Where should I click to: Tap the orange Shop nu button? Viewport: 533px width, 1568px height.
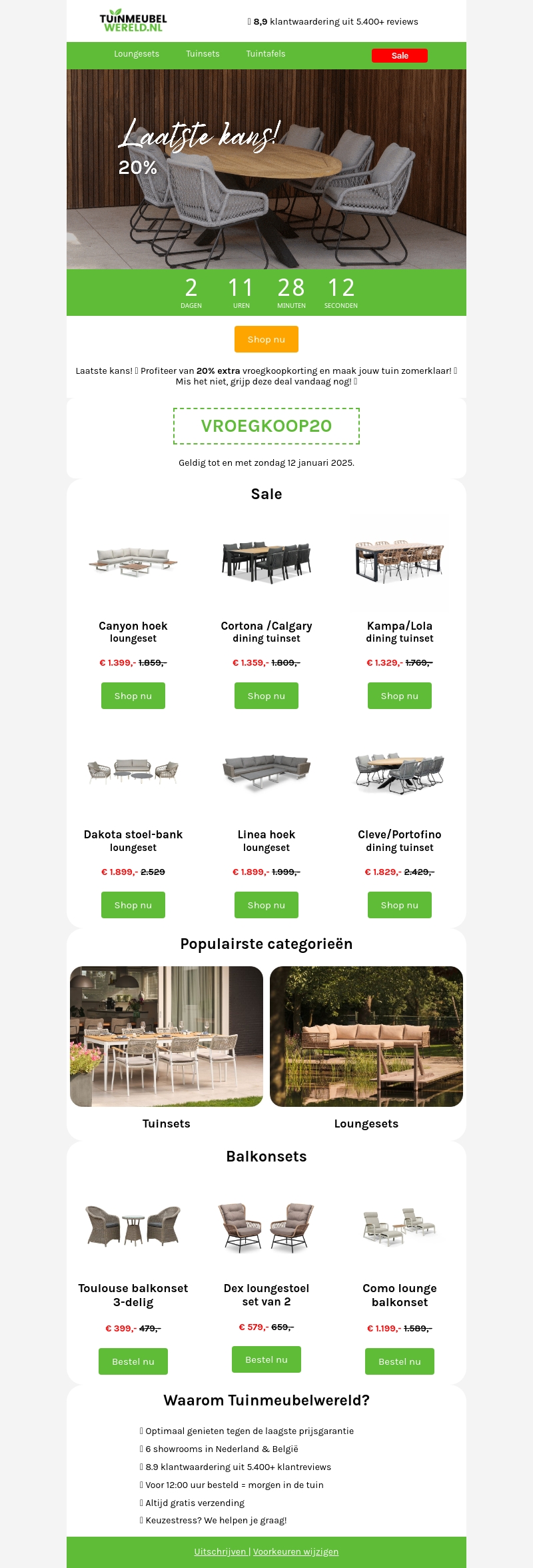point(266,339)
